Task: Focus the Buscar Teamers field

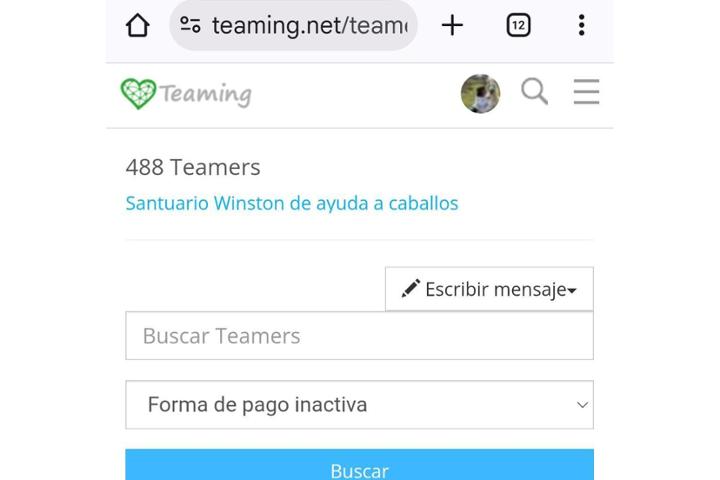Action: (359, 336)
